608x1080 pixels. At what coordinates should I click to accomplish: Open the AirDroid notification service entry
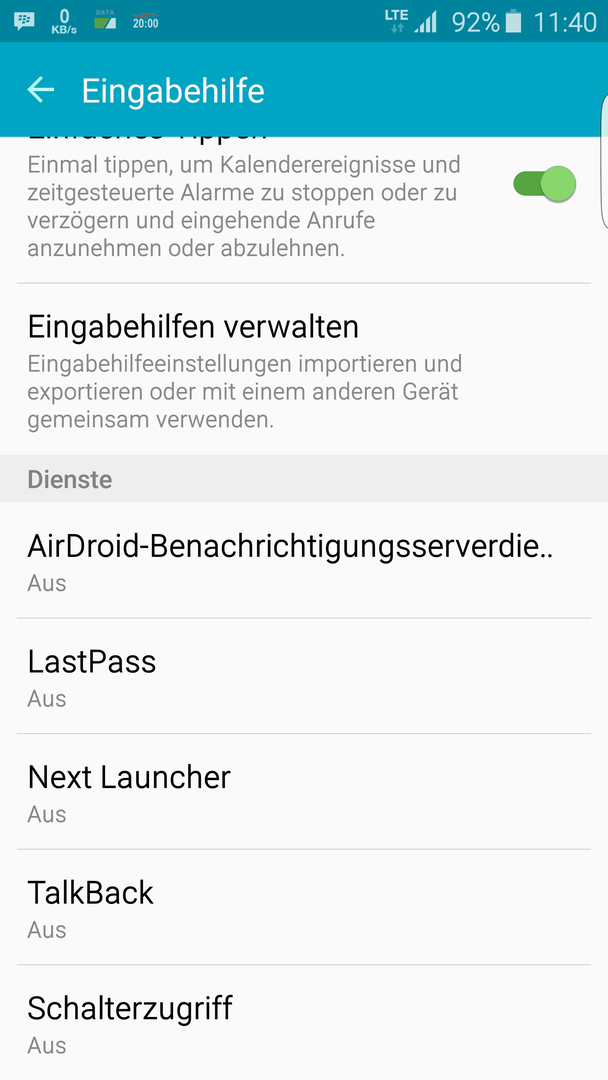coord(304,560)
